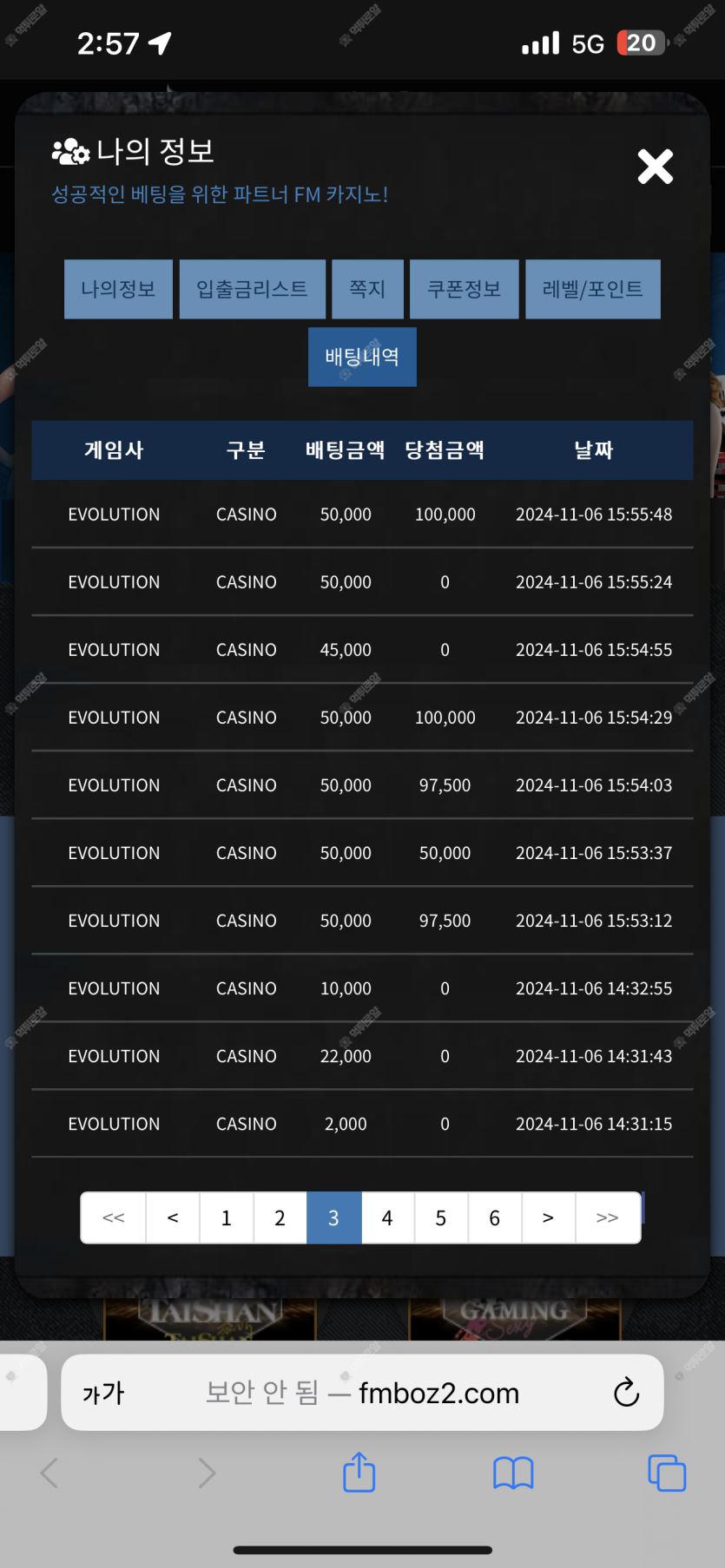Image resolution: width=725 pixels, height=1568 pixels.
Task: Go to page 5
Action: click(x=441, y=1217)
